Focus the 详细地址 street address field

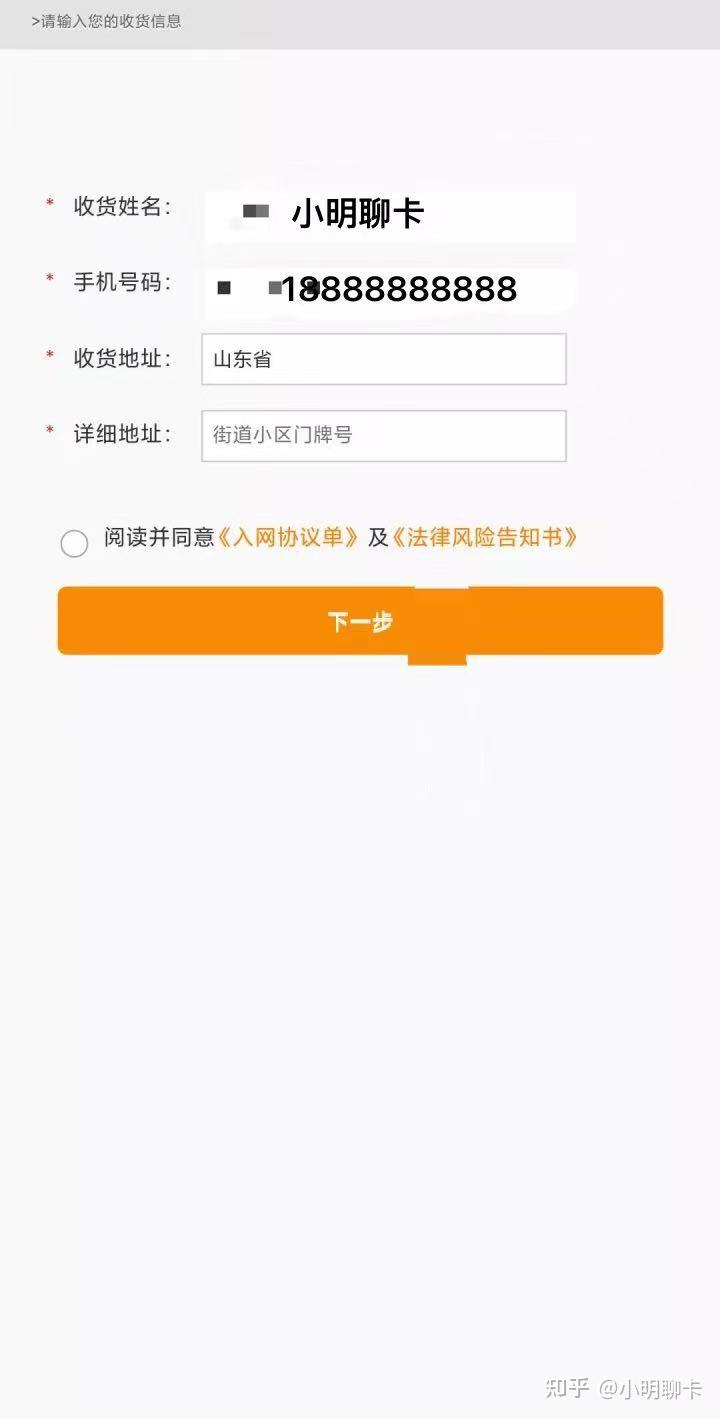[384, 435]
